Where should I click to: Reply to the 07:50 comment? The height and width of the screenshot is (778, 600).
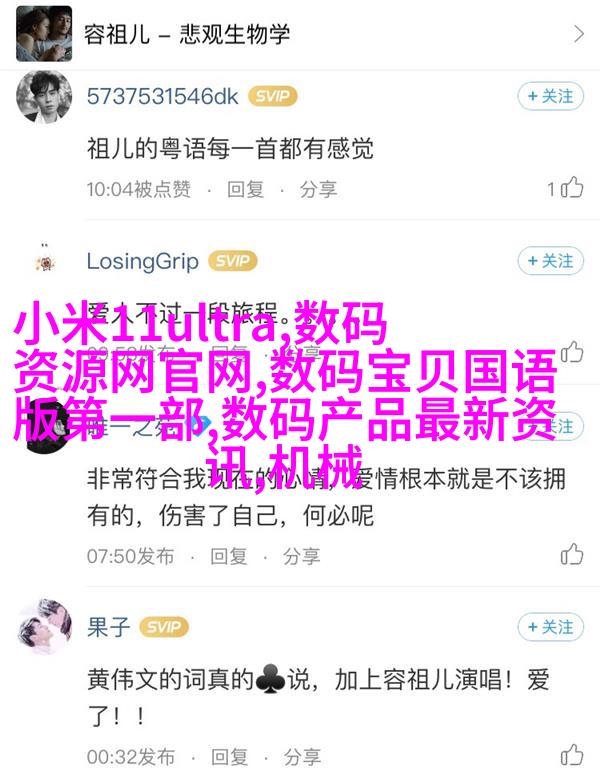coord(227,555)
